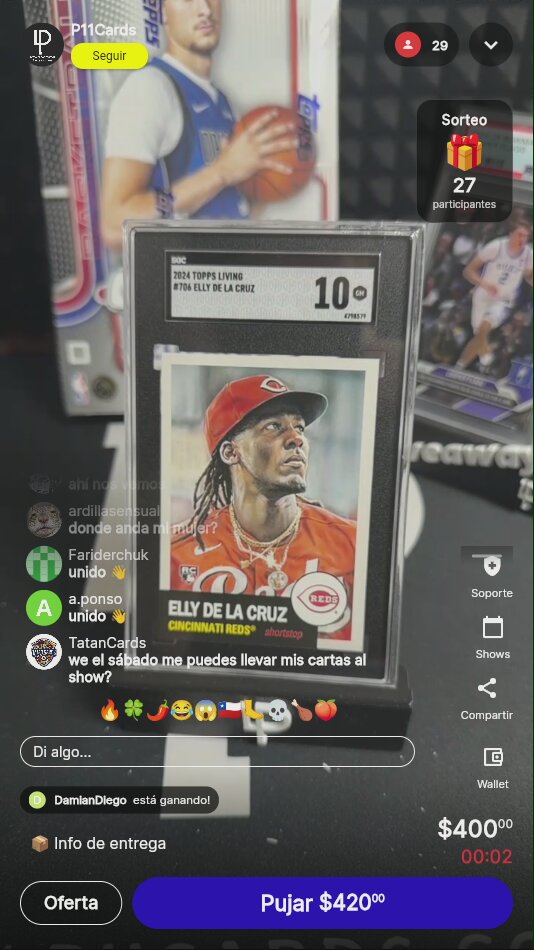Make a custom Oferta
The image size is (534, 950).
(x=71, y=903)
